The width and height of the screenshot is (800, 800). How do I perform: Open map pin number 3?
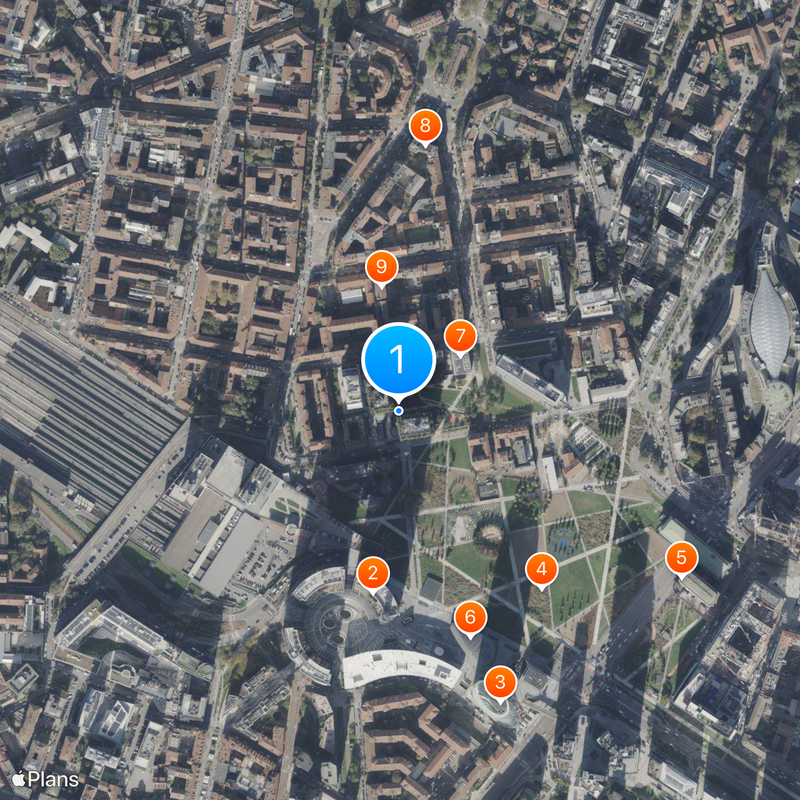click(x=500, y=683)
